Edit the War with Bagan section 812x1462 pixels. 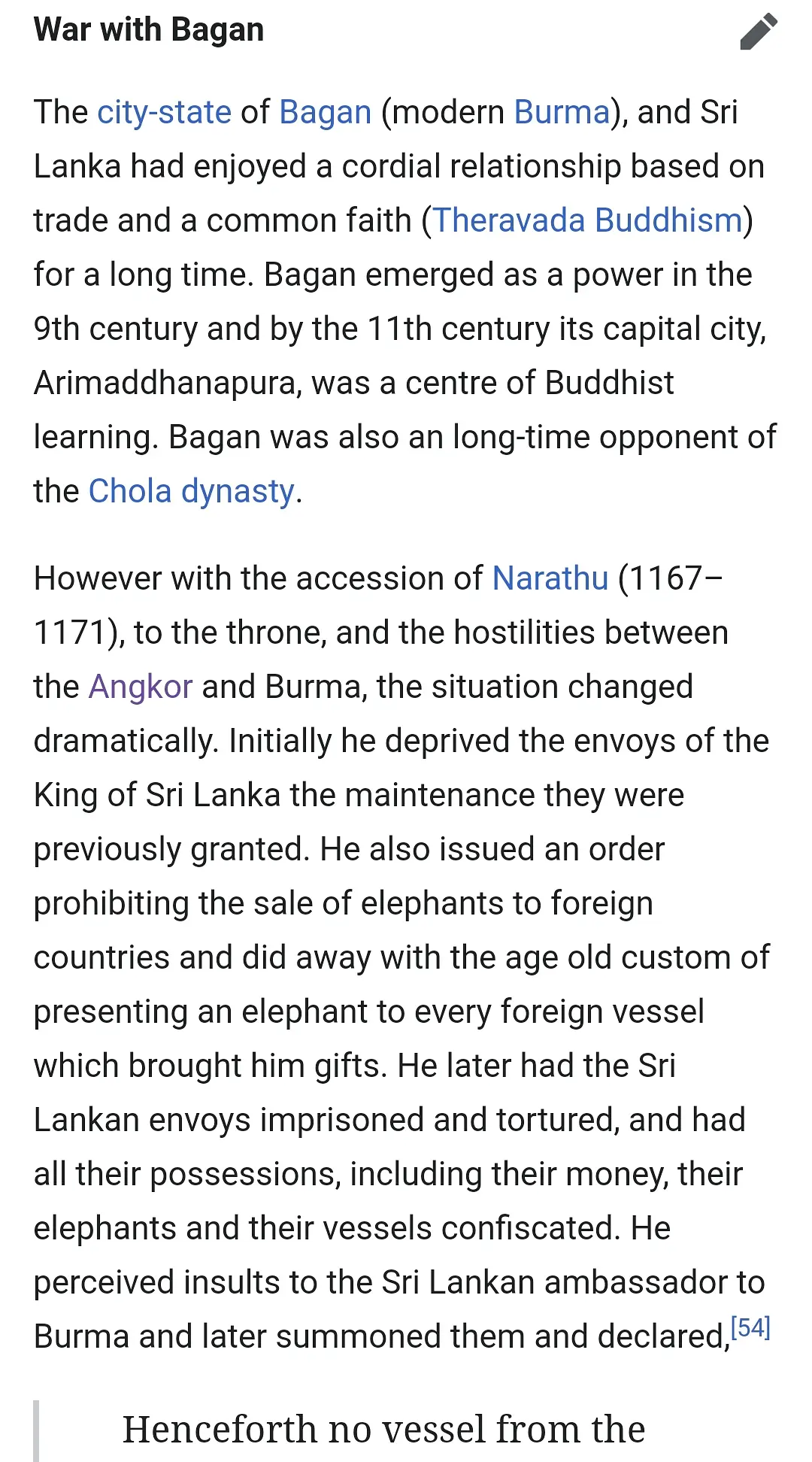[758, 32]
